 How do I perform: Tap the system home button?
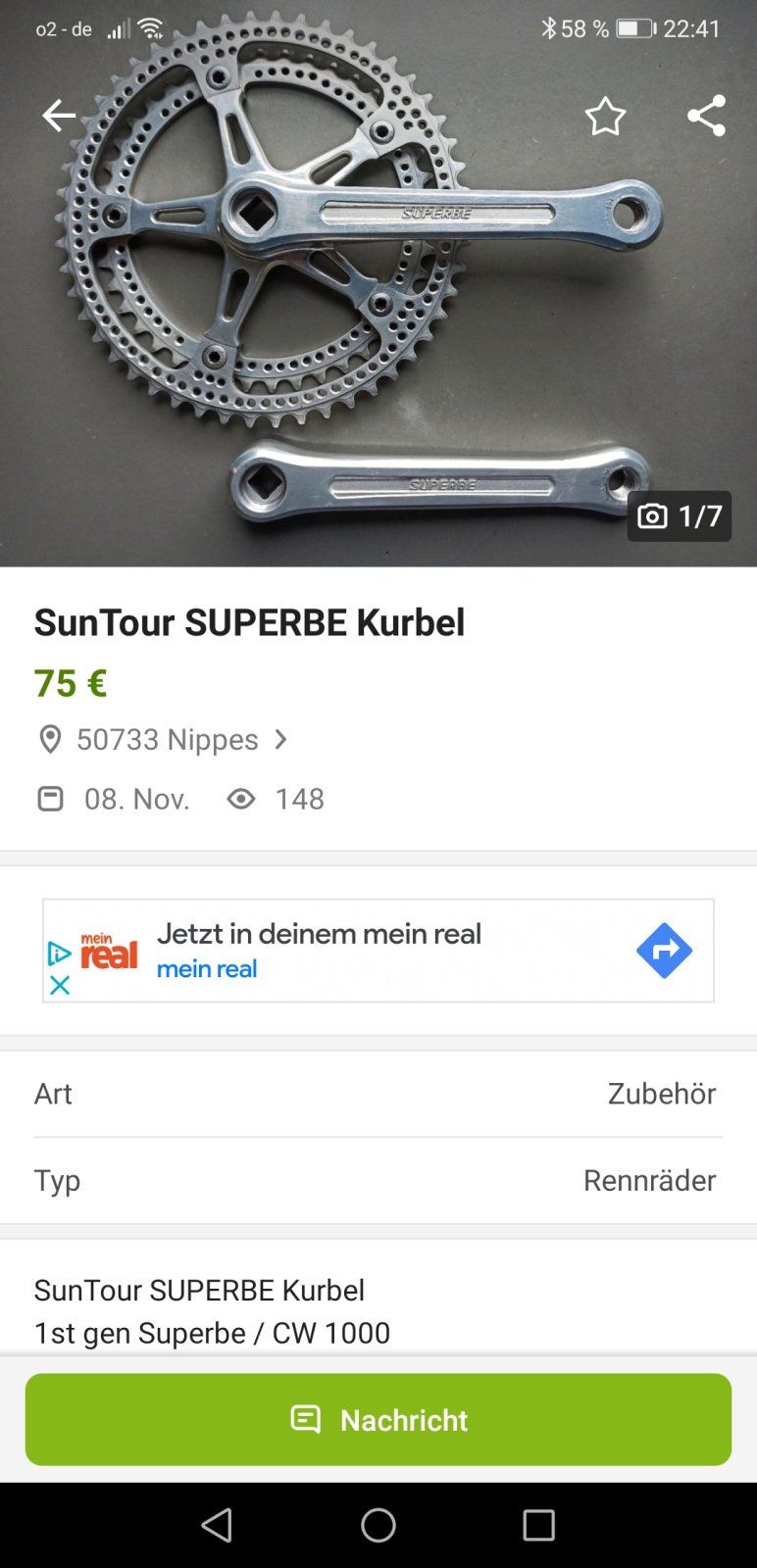click(x=378, y=1525)
